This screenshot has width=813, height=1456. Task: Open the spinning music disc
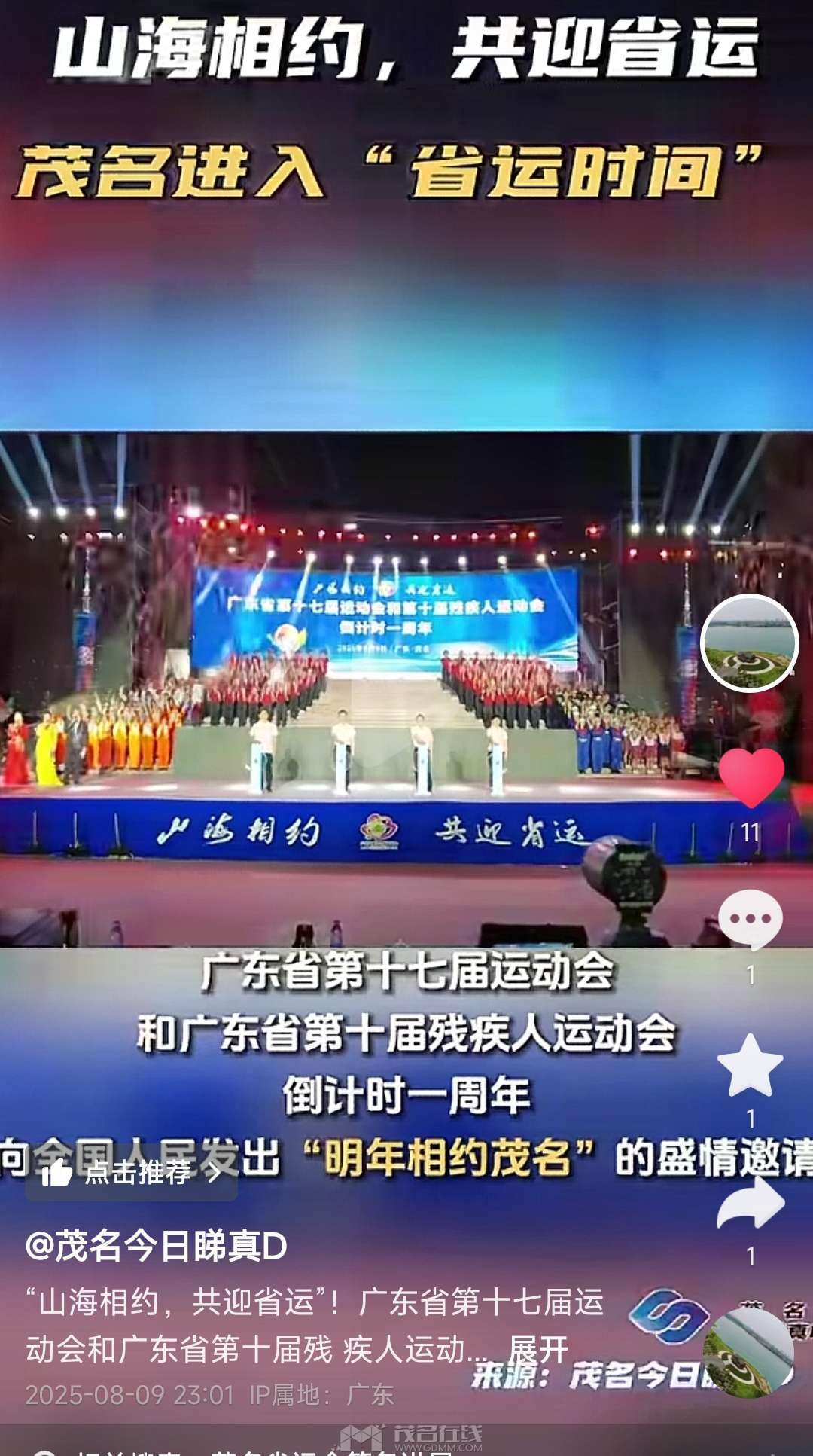(748, 1354)
